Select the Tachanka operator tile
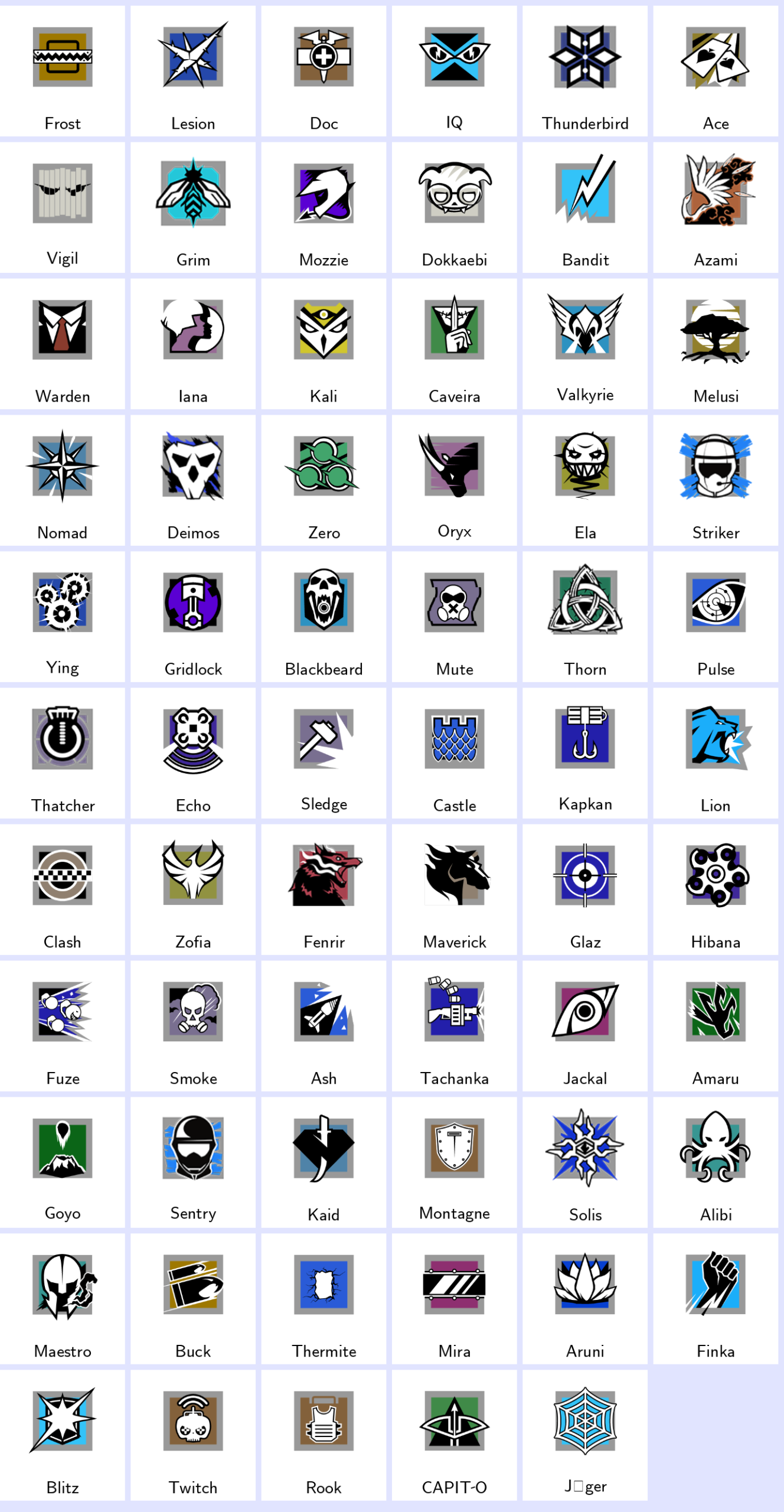 point(454,1026)
